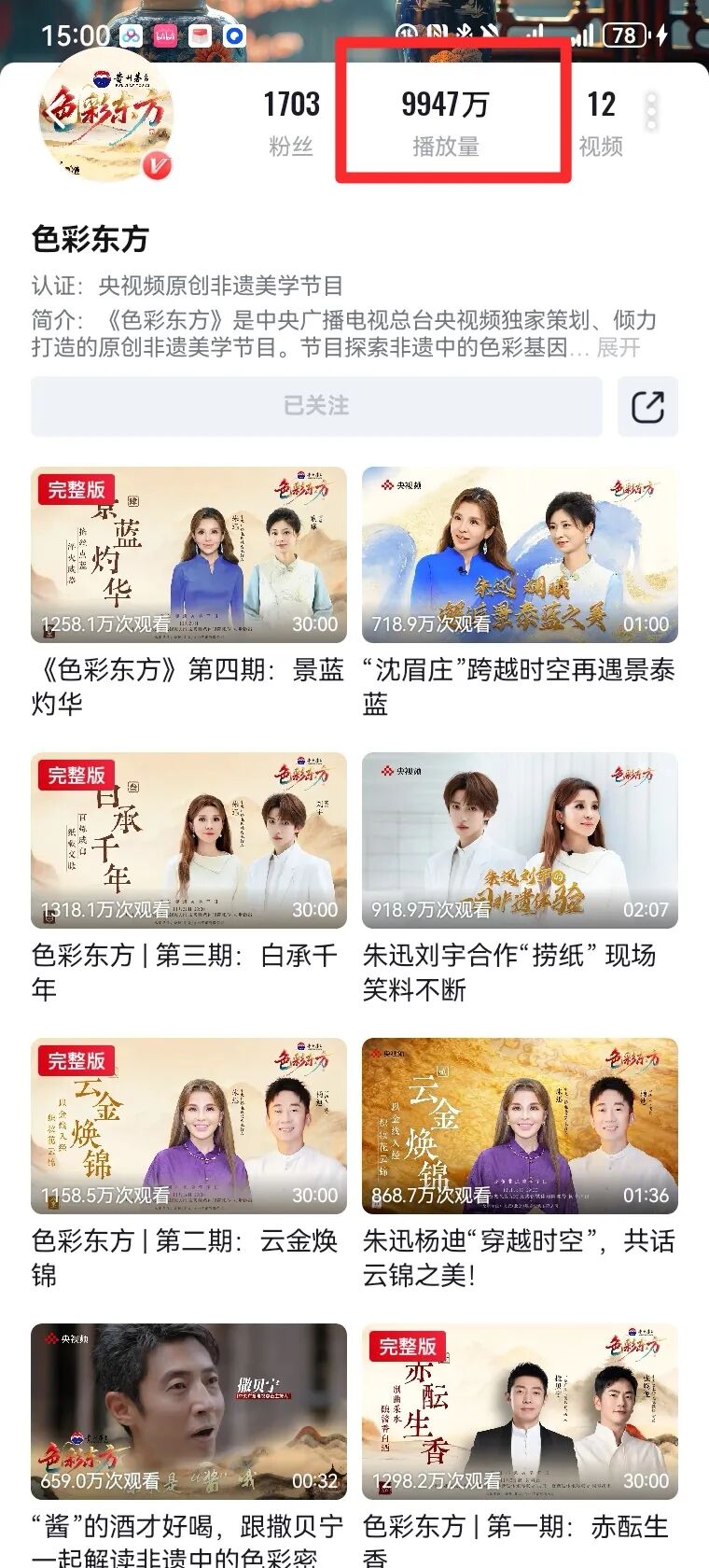709x1568 pixels.
Task: Play “酱”的酒才好喝 撒贝宁 video
Action: (x=188, y=1411)
